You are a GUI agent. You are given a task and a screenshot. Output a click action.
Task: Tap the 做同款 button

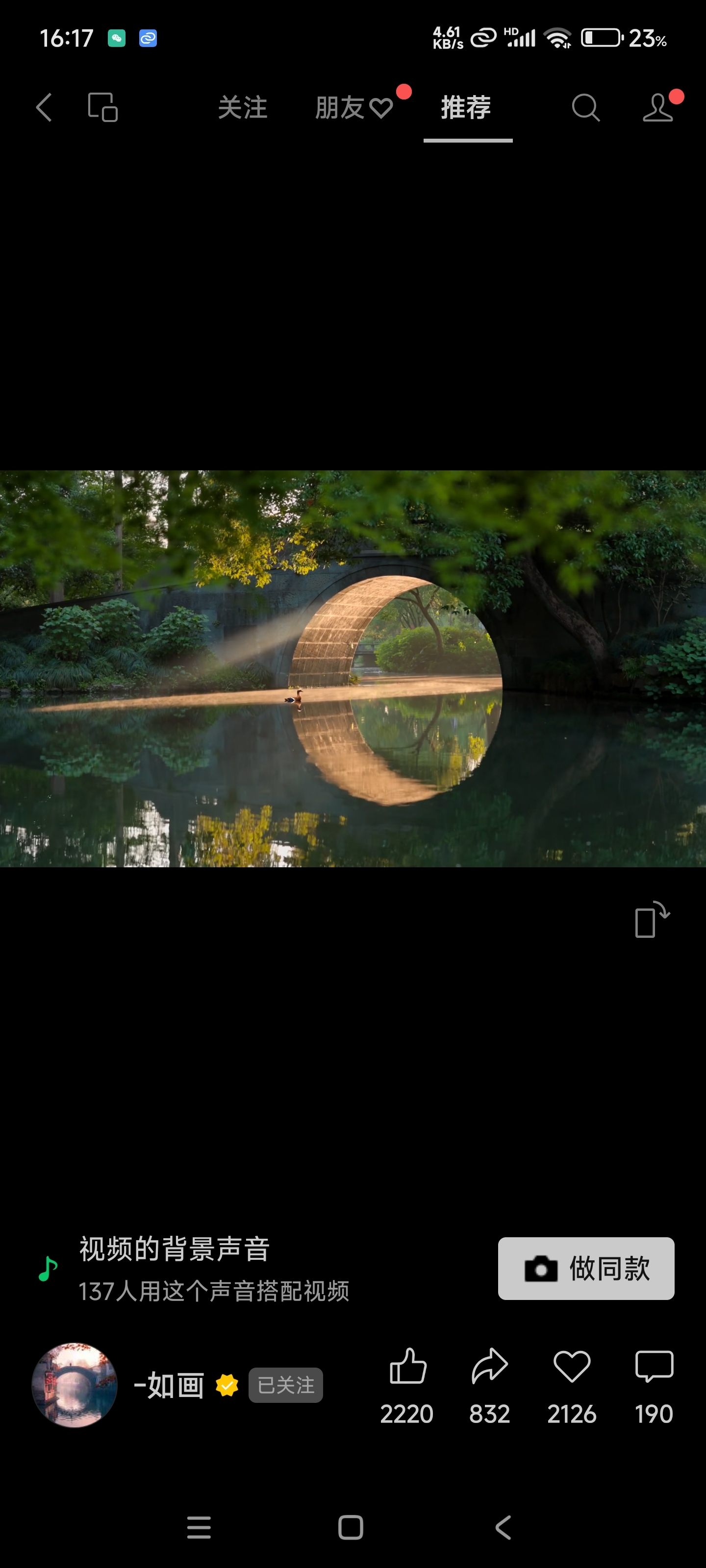coord(586,1269)
